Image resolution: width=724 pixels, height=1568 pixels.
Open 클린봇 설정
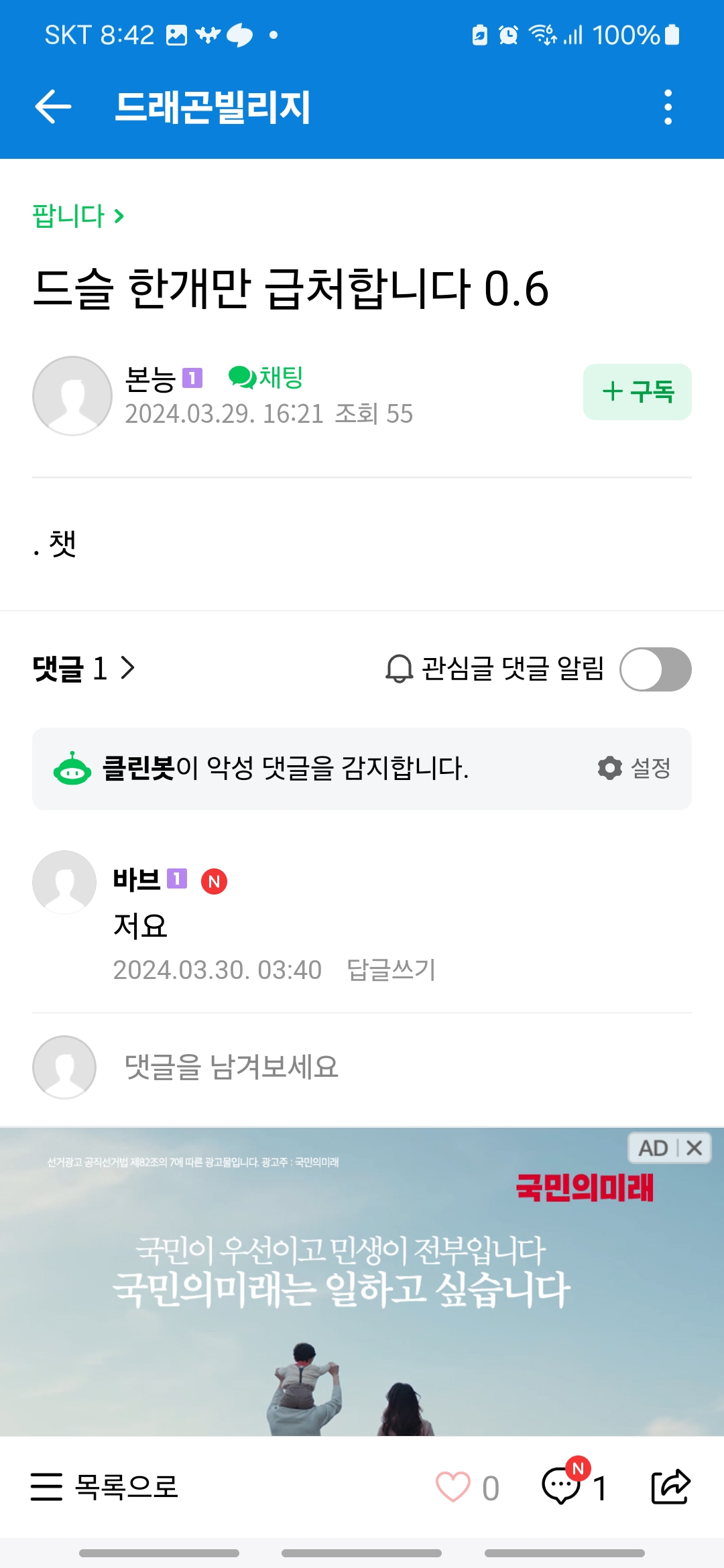(x=634, y=768)
